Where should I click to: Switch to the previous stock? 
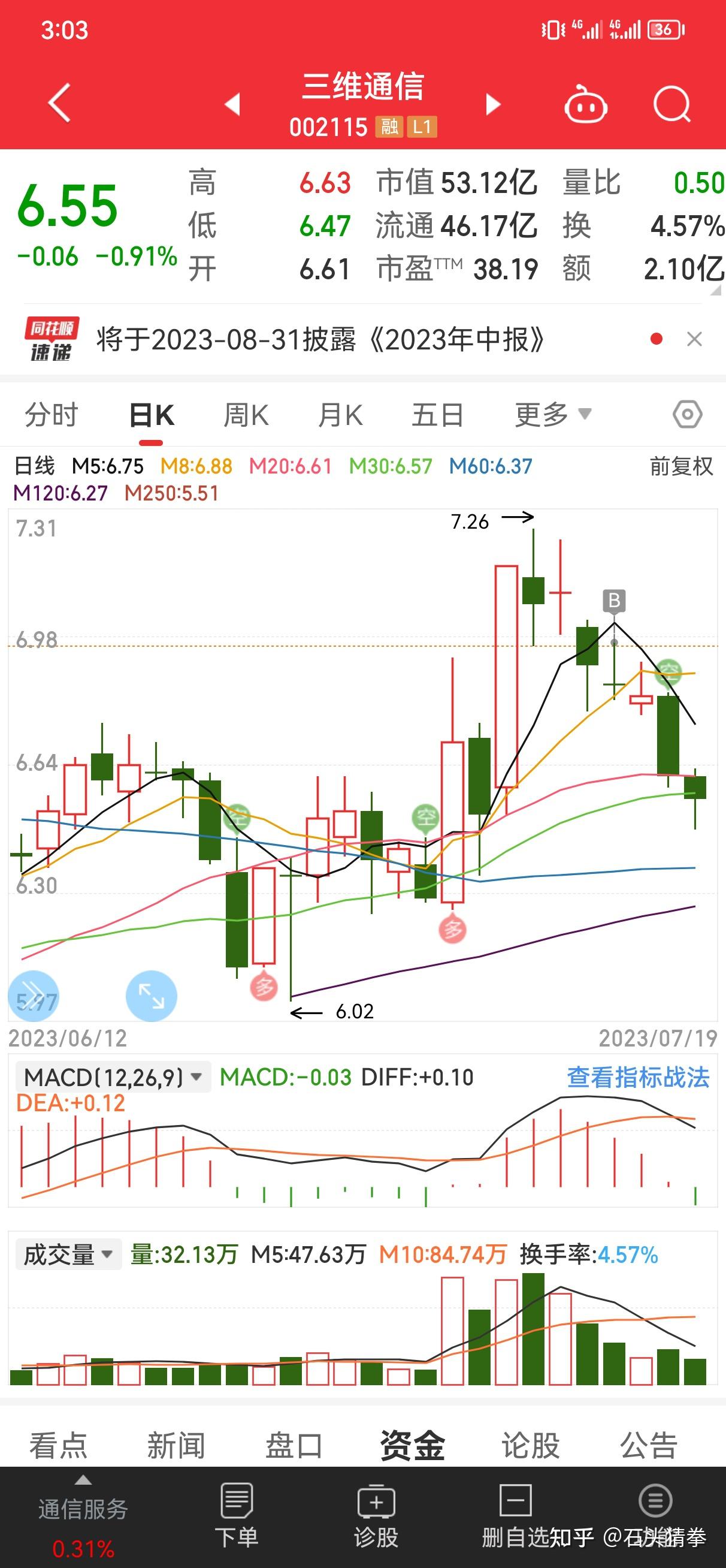[233, 104]
